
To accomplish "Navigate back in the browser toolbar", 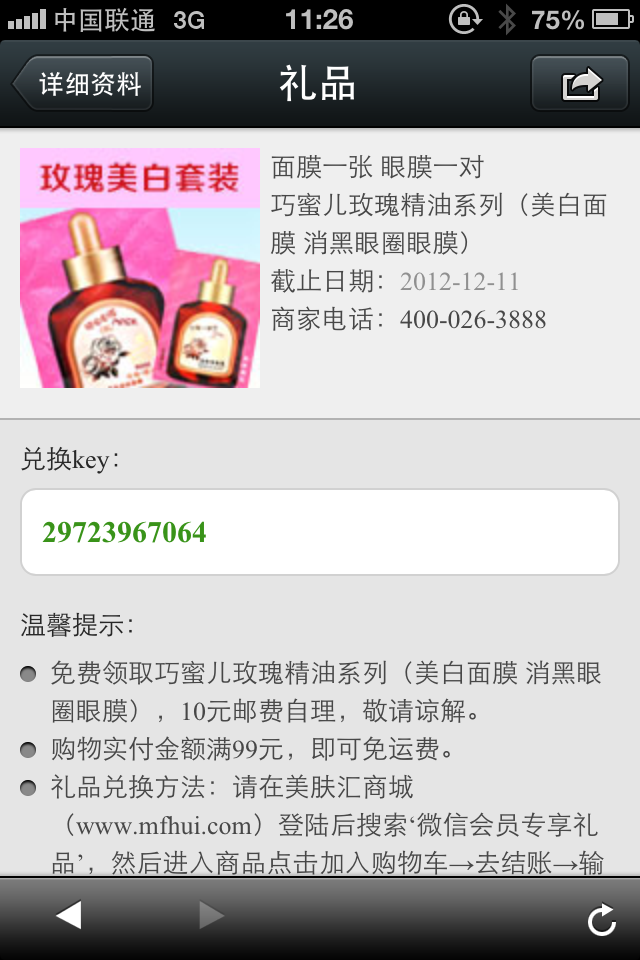I will coord(68,915).
